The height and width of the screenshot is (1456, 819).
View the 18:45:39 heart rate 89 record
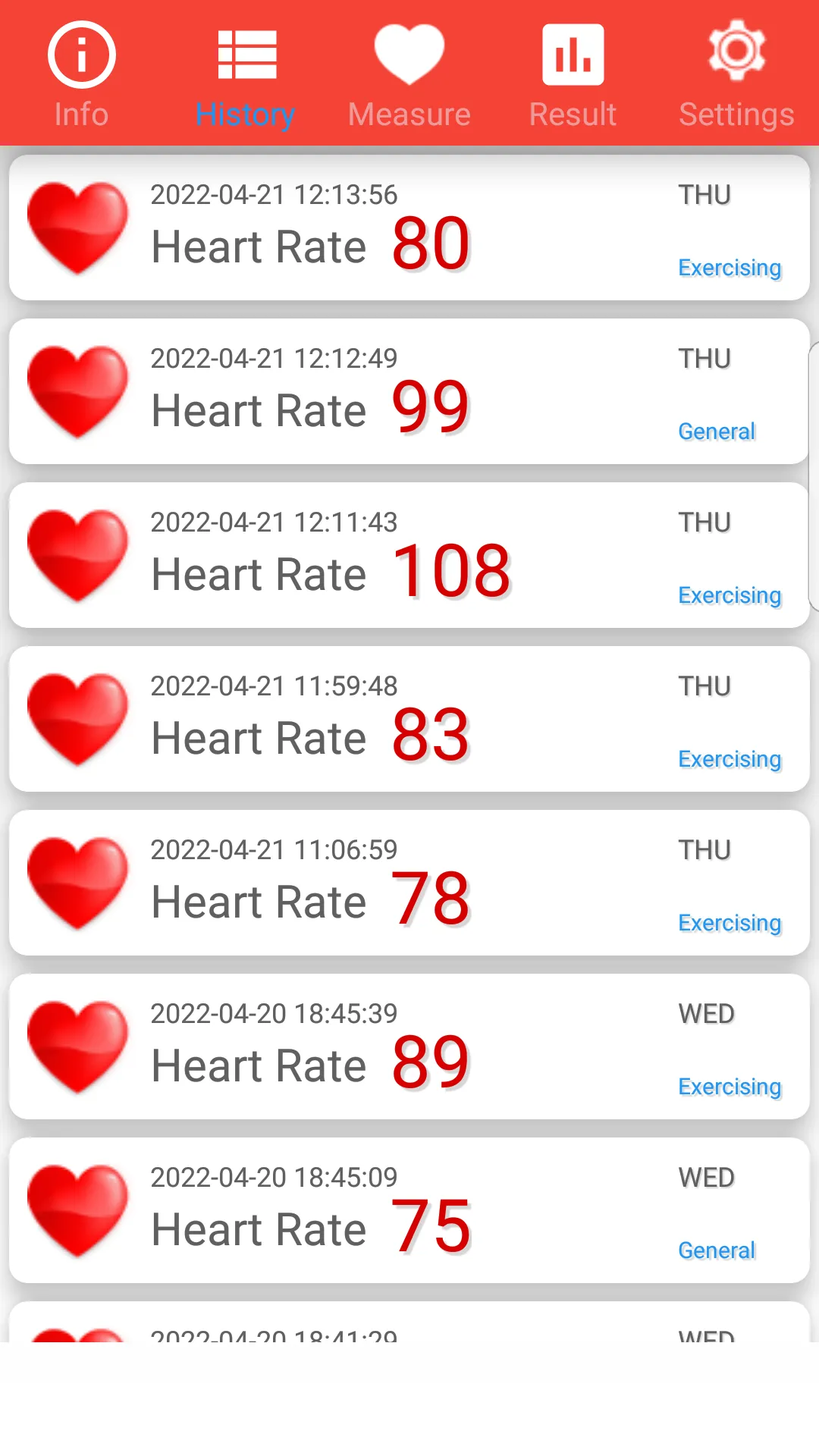pyautogui.click(x=409, y=1046)
